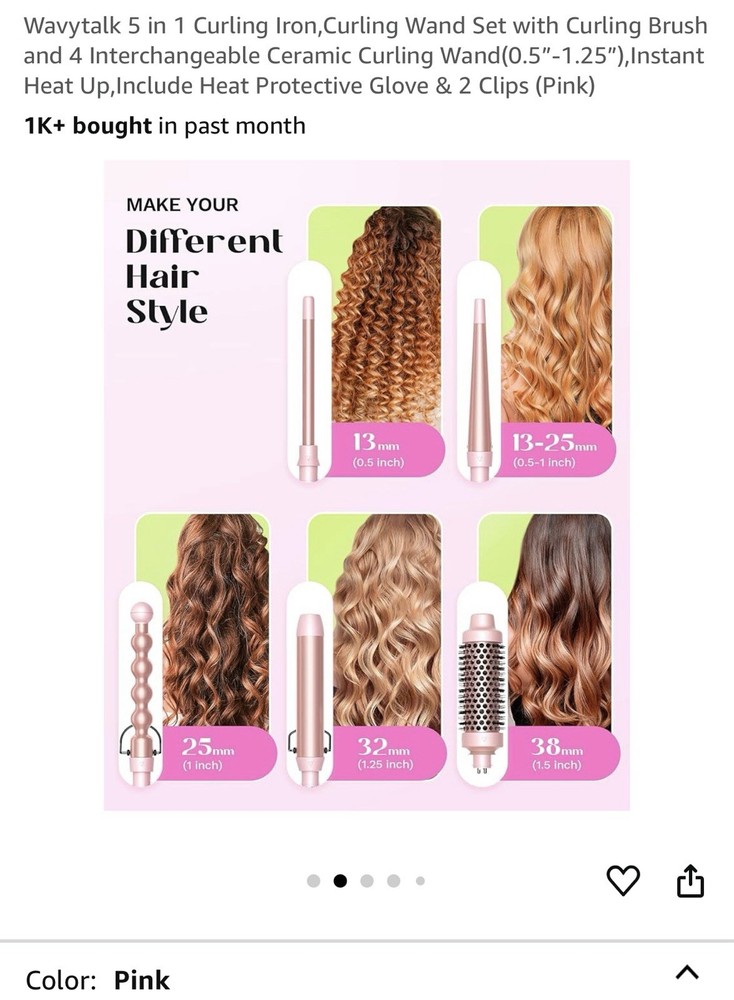Share this curling iron listing
734x1000 pixels.
coord(691,881)
